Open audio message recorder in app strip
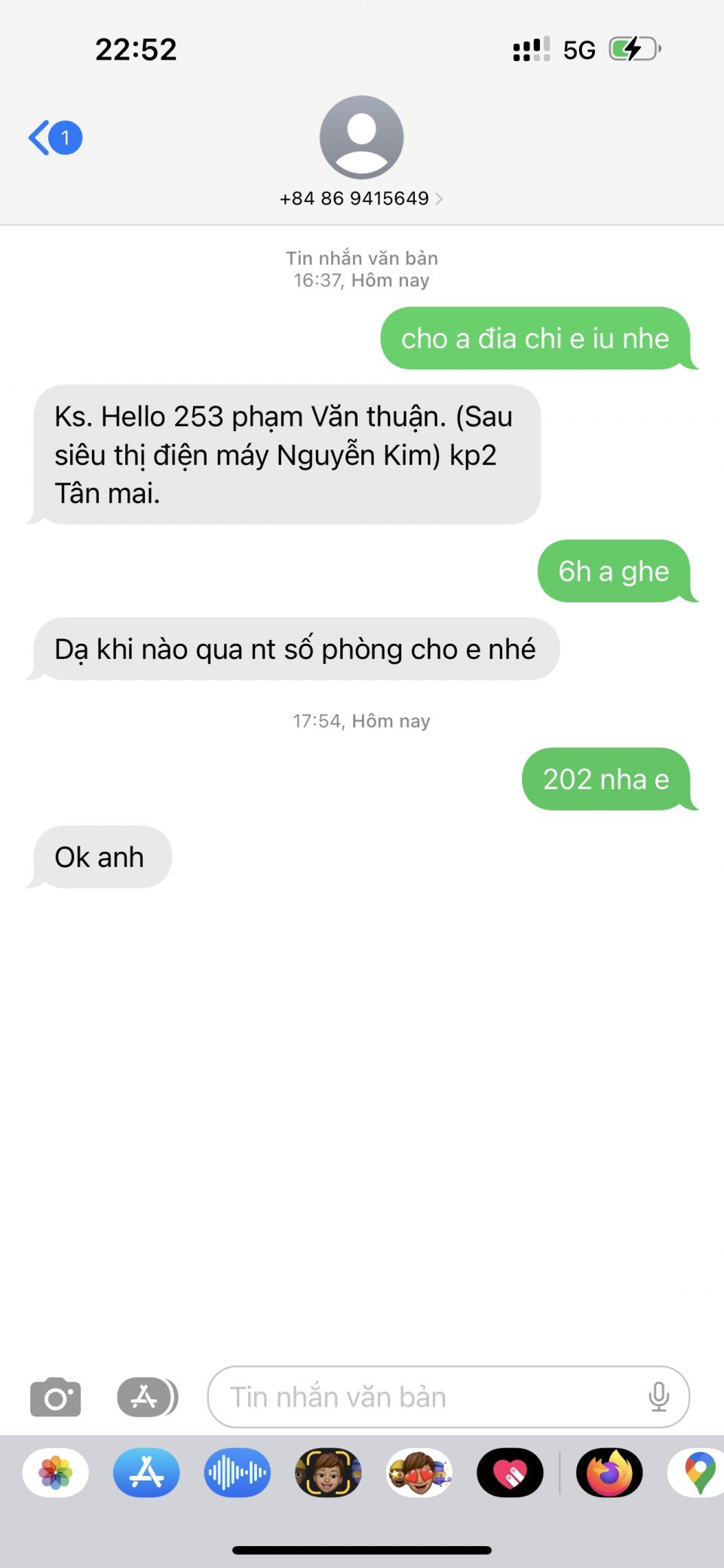The width and height of the screenshot is (724, 1568). 237,1473
